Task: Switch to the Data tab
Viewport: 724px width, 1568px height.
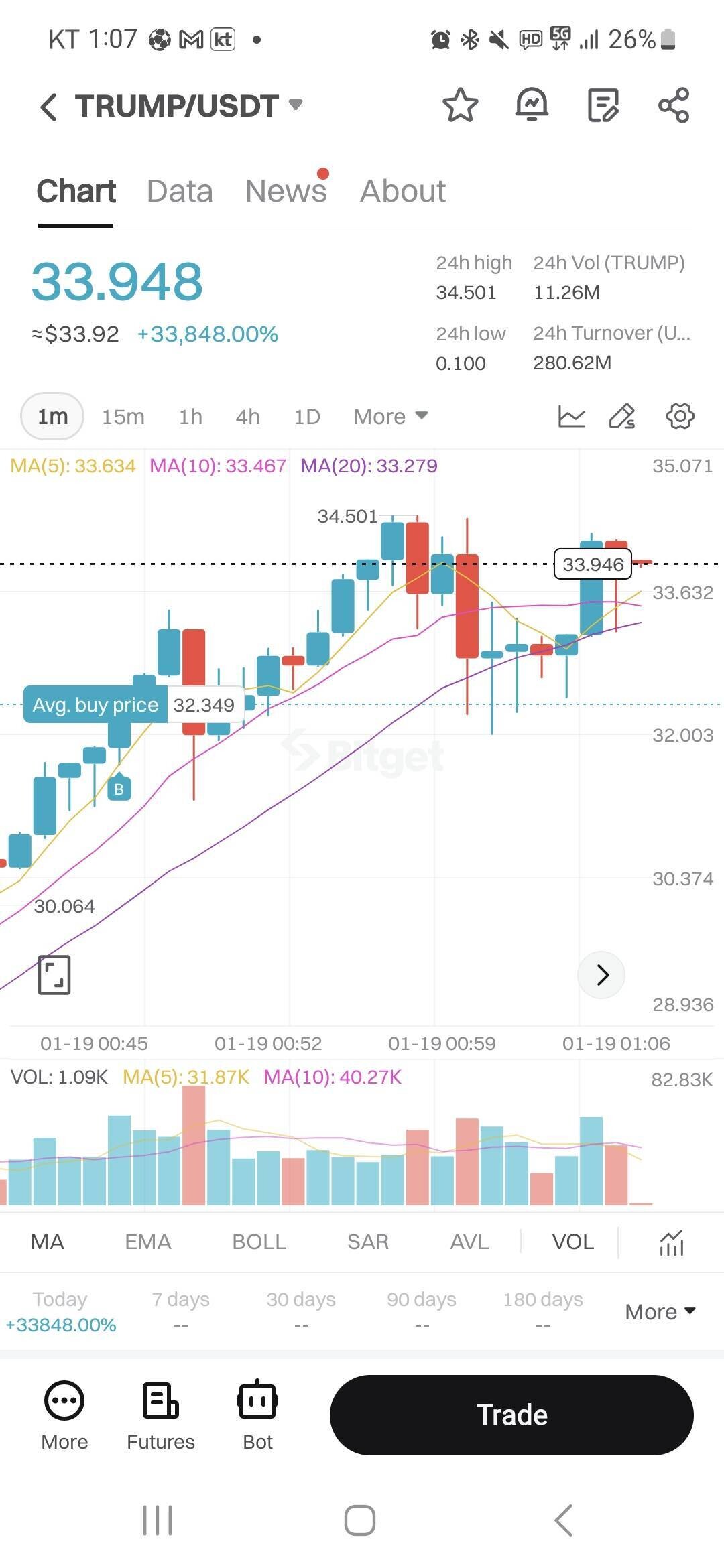Action: pos(180,191)
